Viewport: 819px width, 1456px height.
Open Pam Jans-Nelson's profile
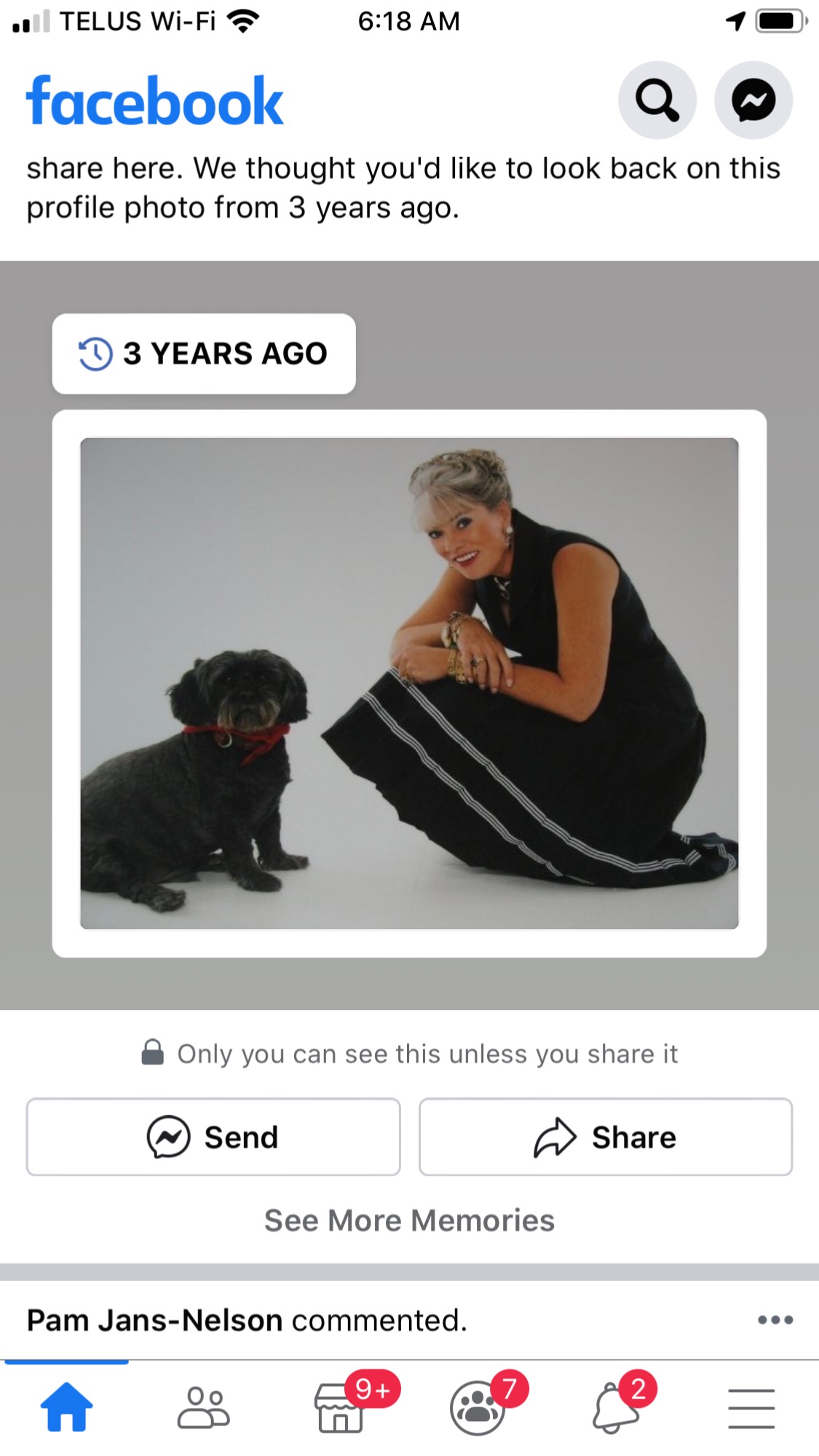tap(154, 1320)
